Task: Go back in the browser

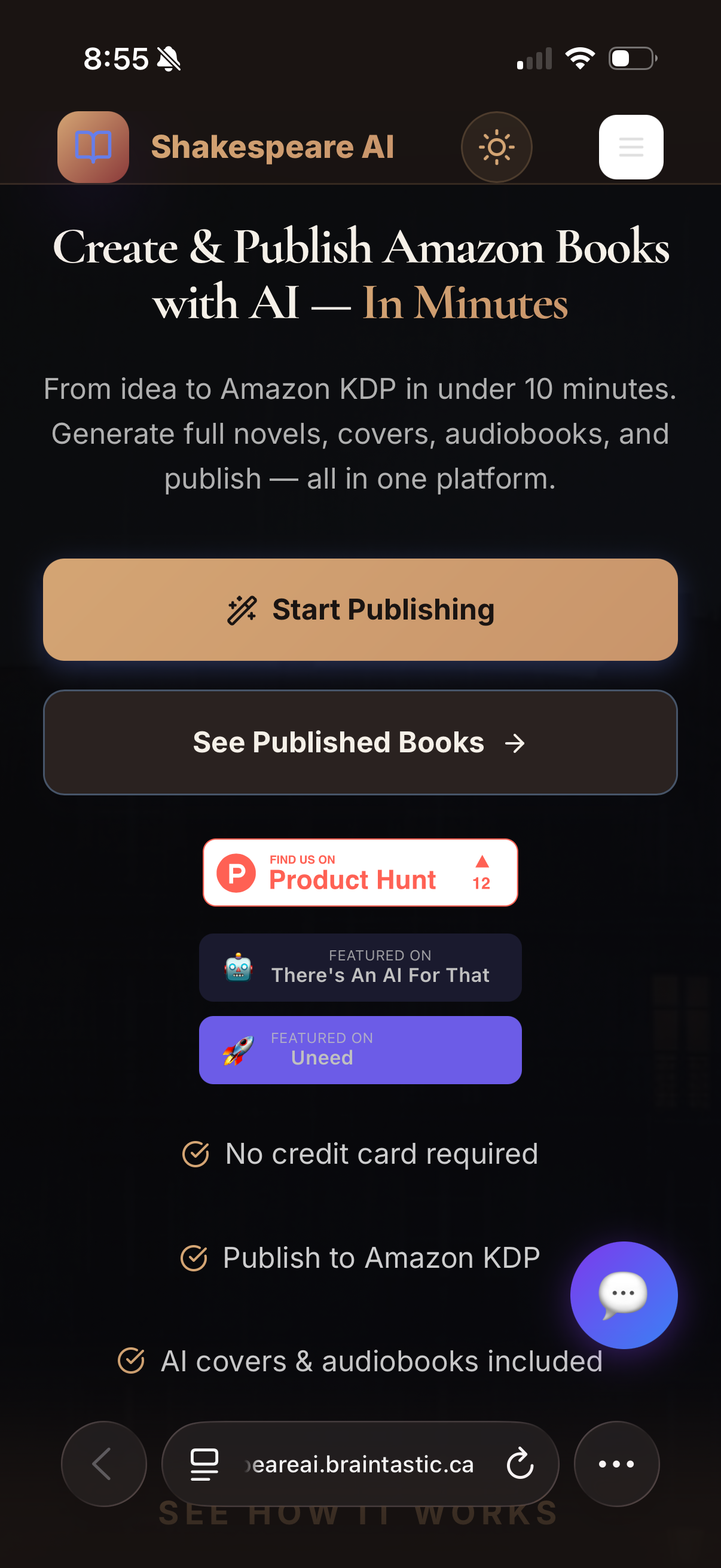Action: (103, 1463)
